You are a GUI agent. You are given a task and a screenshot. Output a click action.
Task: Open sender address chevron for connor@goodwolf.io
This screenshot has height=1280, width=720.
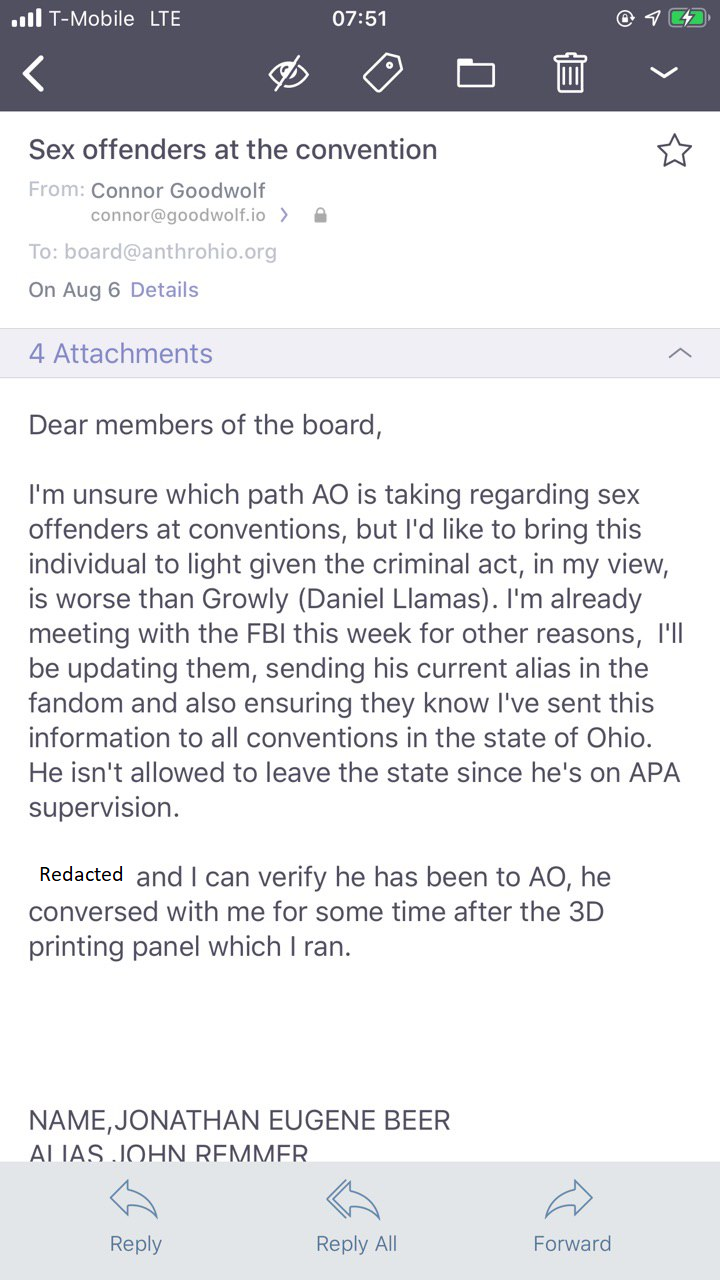284,214
